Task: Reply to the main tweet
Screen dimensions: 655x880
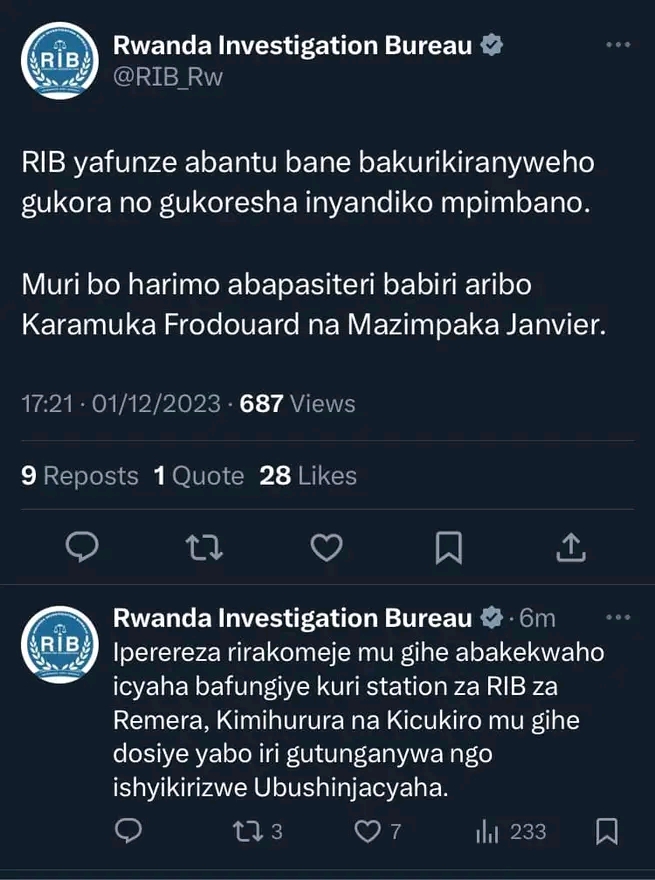Action: pos(81,547)
